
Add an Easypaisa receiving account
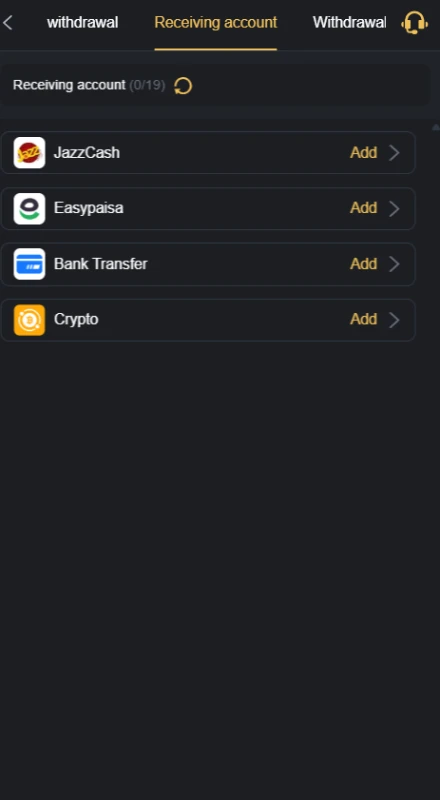208,208
